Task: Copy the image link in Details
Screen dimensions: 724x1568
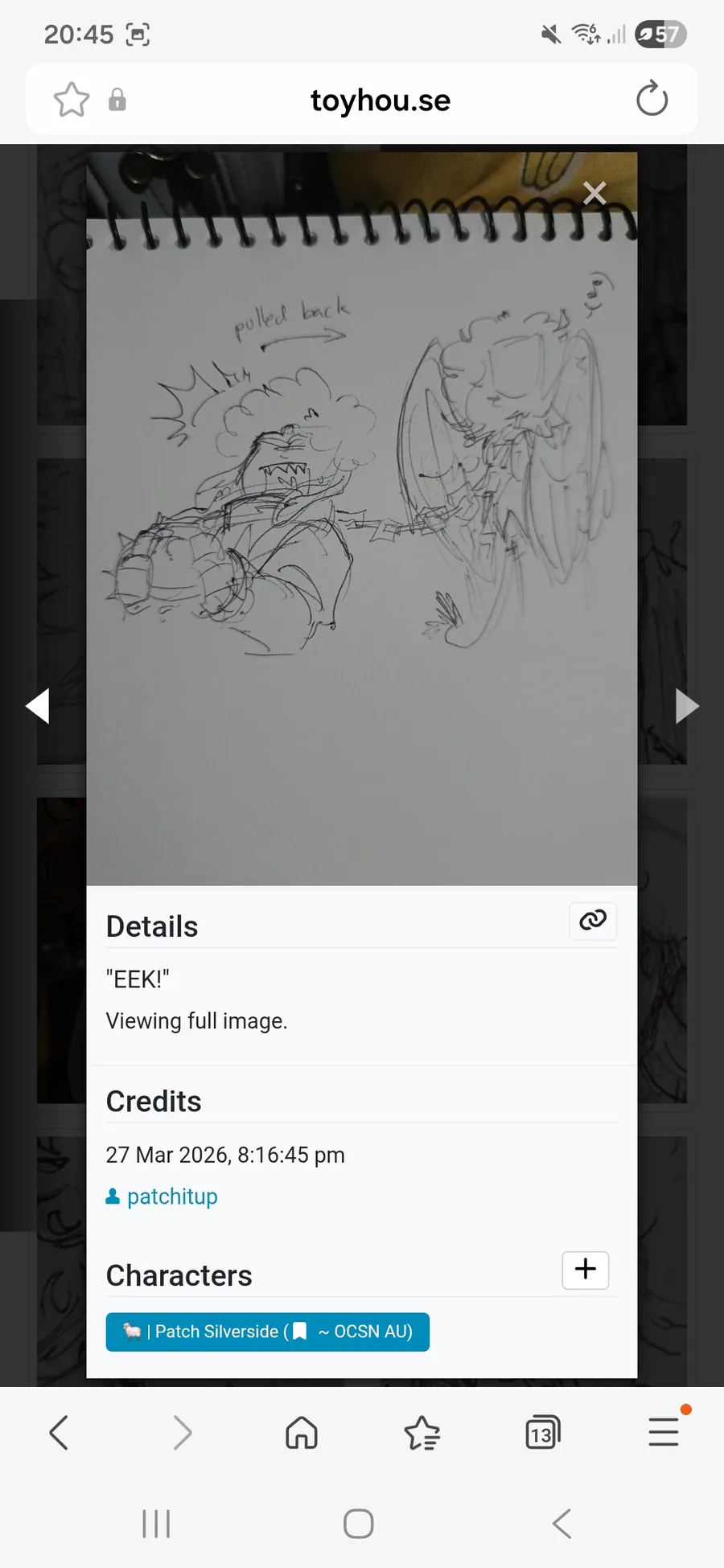Action: (593, 921)
